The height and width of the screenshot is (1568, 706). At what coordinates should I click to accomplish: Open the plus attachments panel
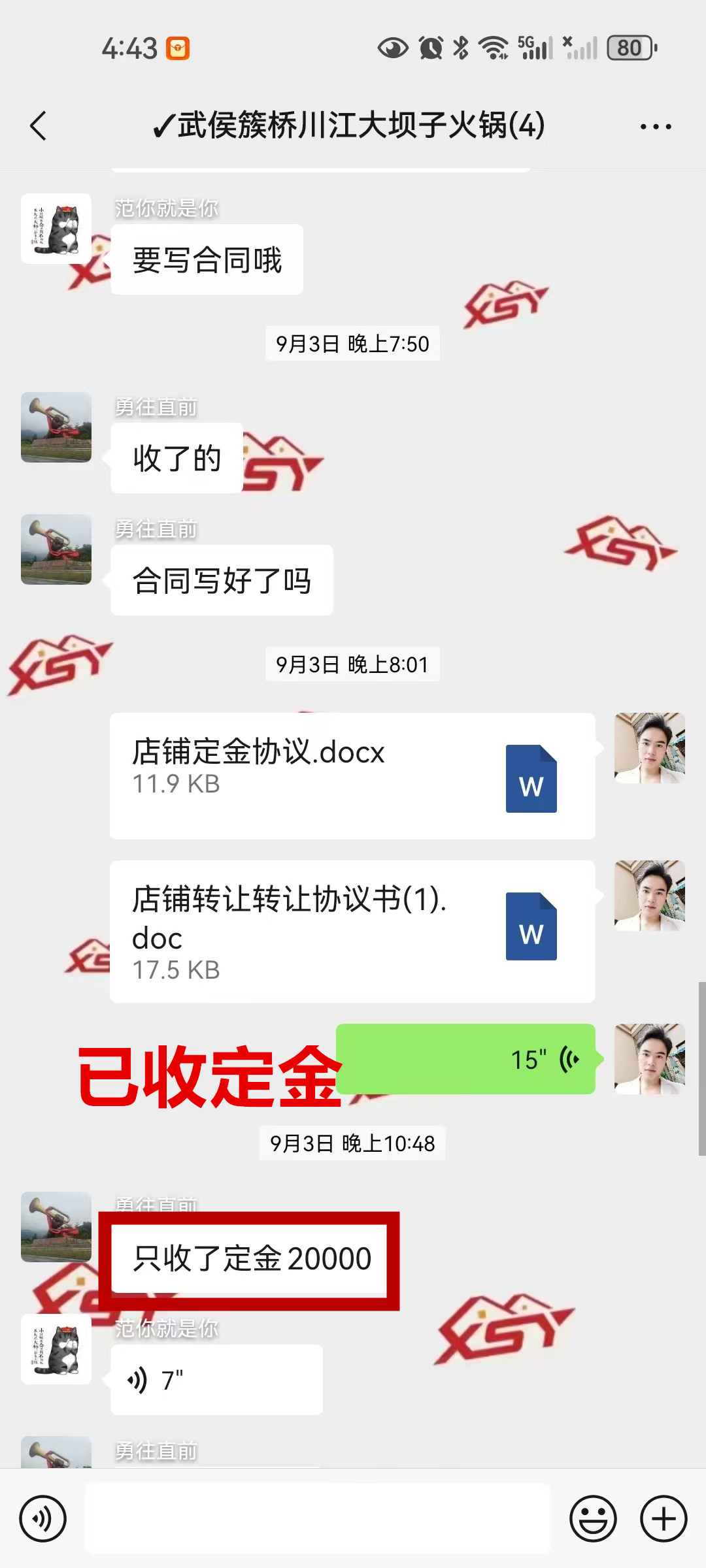point(663,1519)
